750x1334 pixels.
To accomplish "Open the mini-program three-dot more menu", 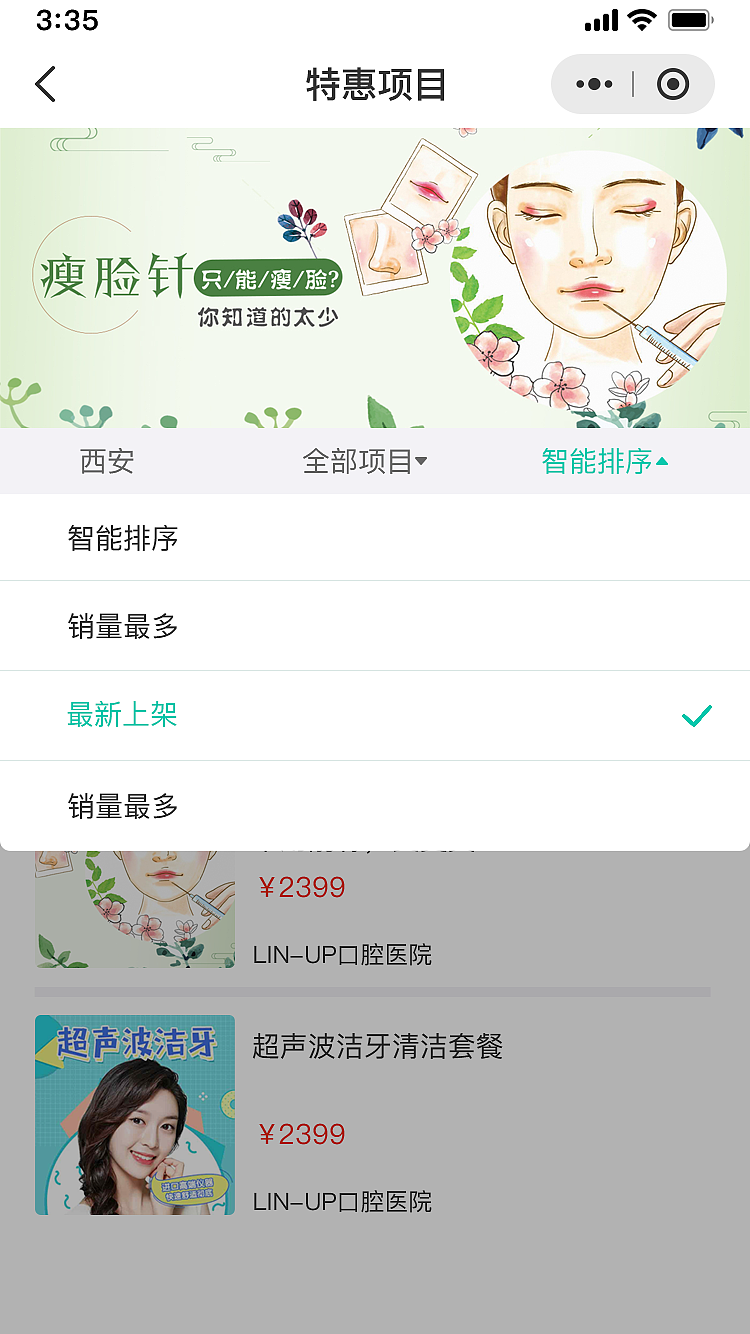I will pos(594,84).
